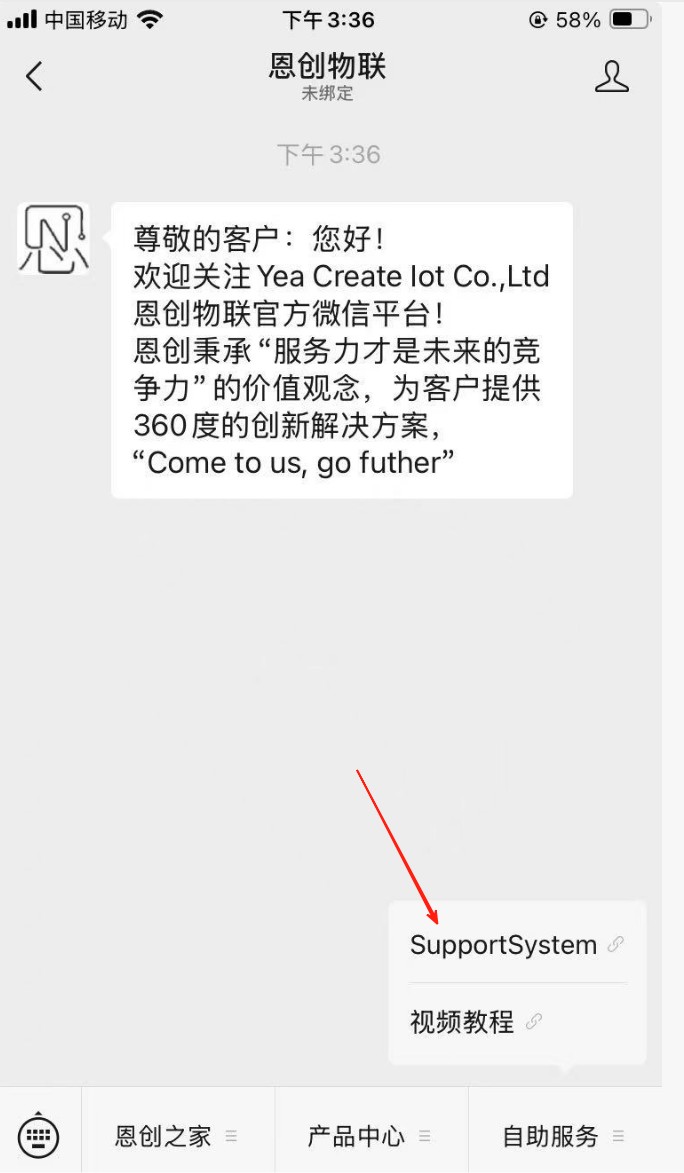684x1173 pixels.
Task: Open the account profile icon
Action: tap(611, 77)
